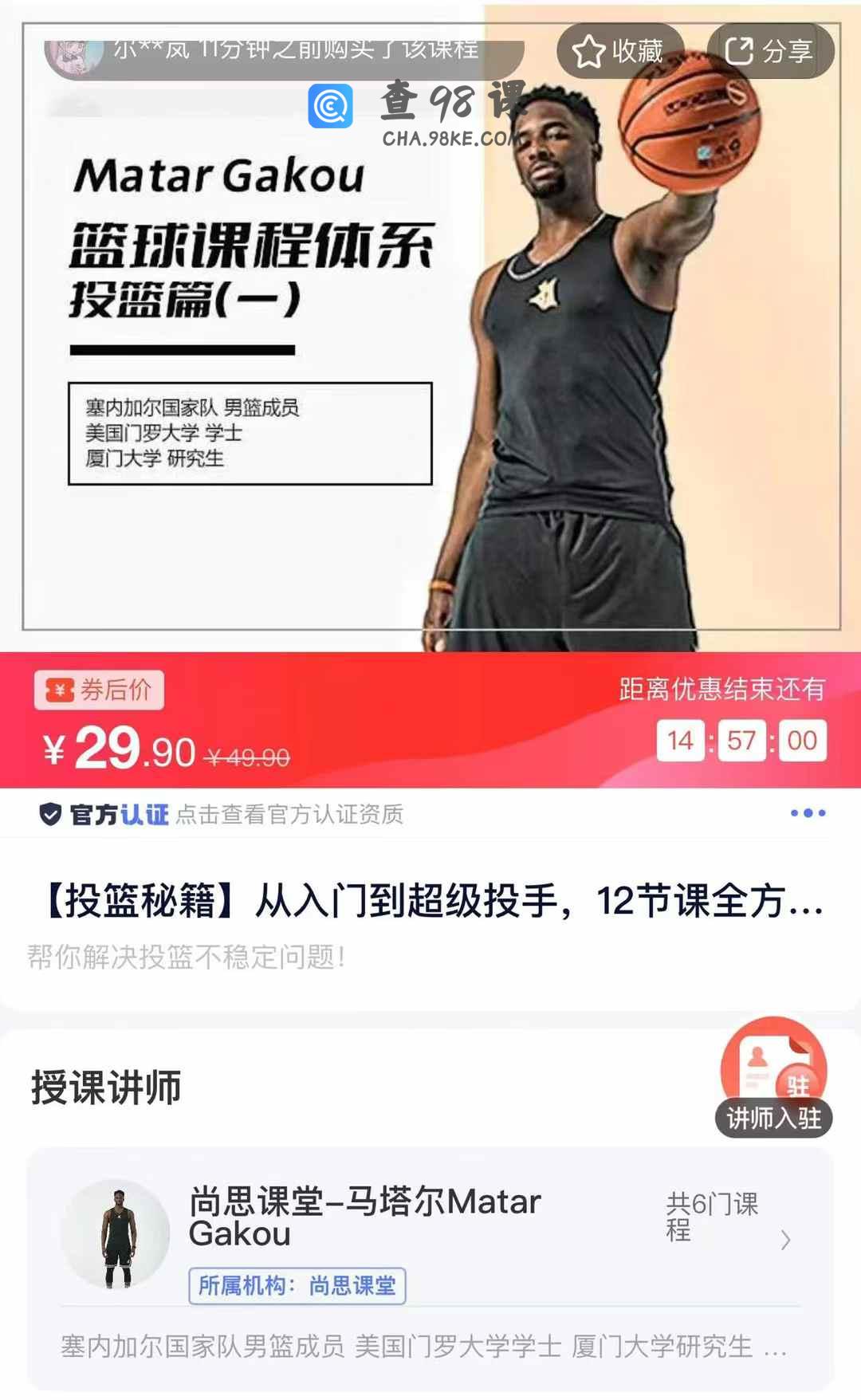Image resolution: width=861 pixels, height=1400 pixels.
Task: Tap the 所属机构：尚思课堂 tag
Action: (297, 1285)
